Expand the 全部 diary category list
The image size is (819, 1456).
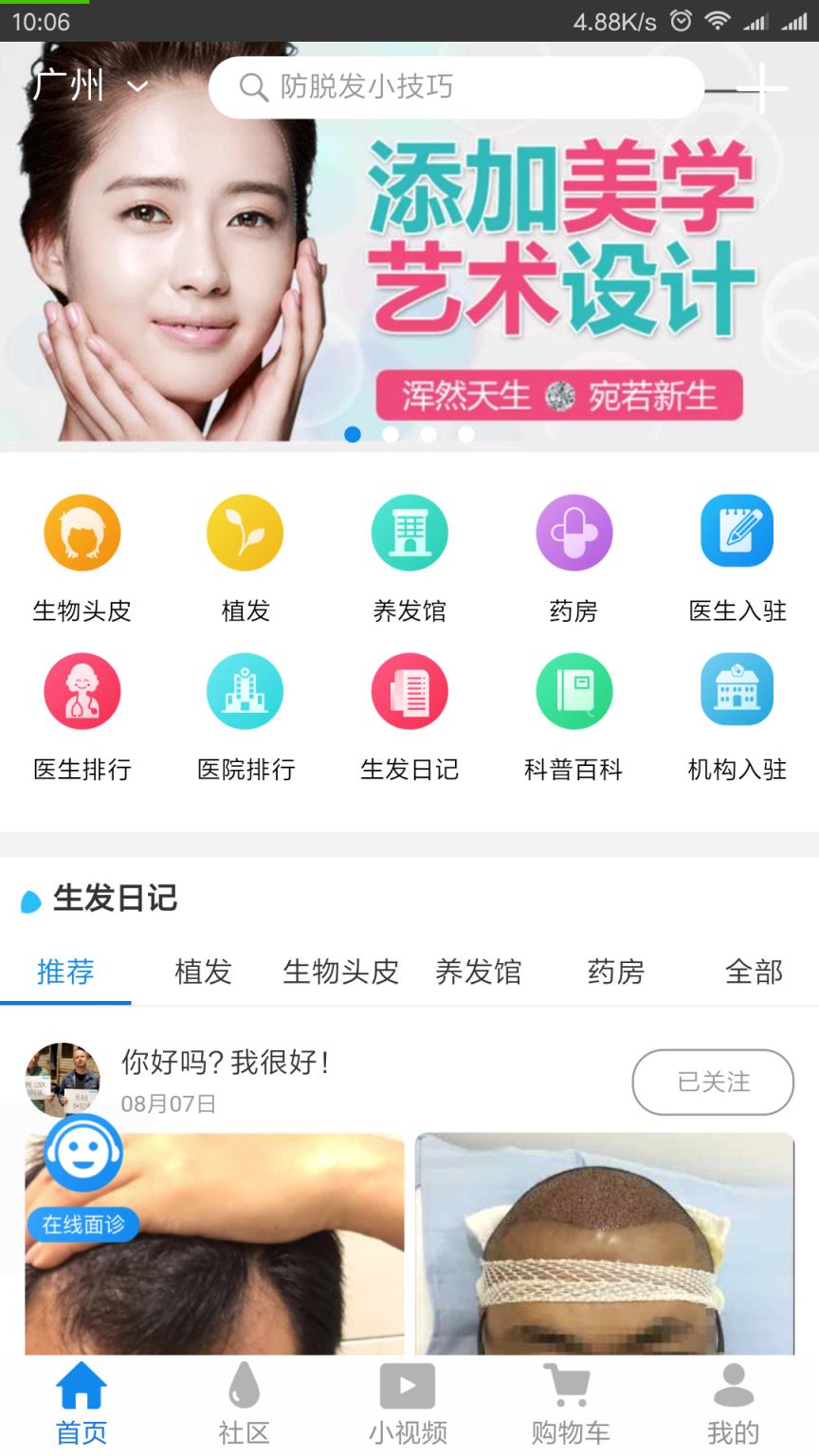tap(754, 972)
